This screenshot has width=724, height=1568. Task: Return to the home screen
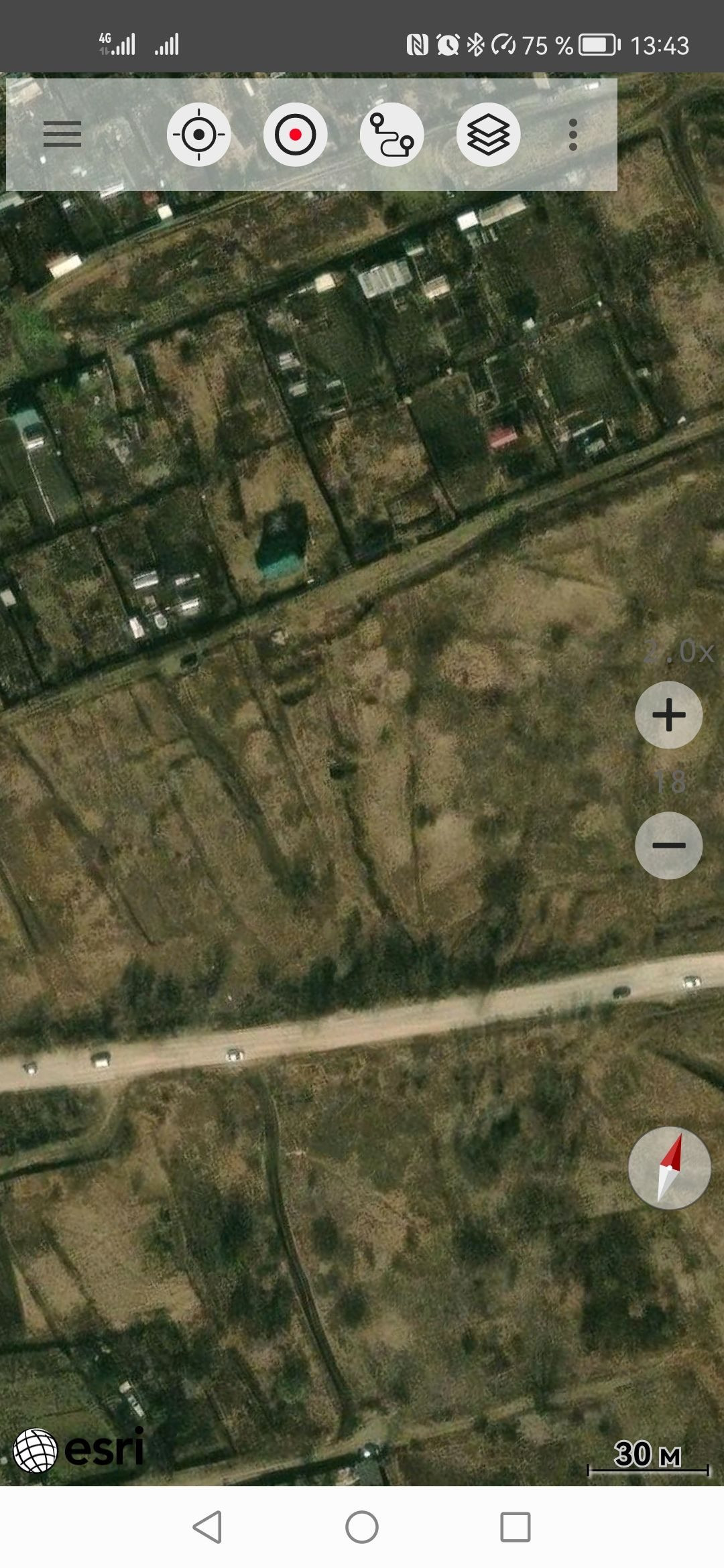[362, 1527]
